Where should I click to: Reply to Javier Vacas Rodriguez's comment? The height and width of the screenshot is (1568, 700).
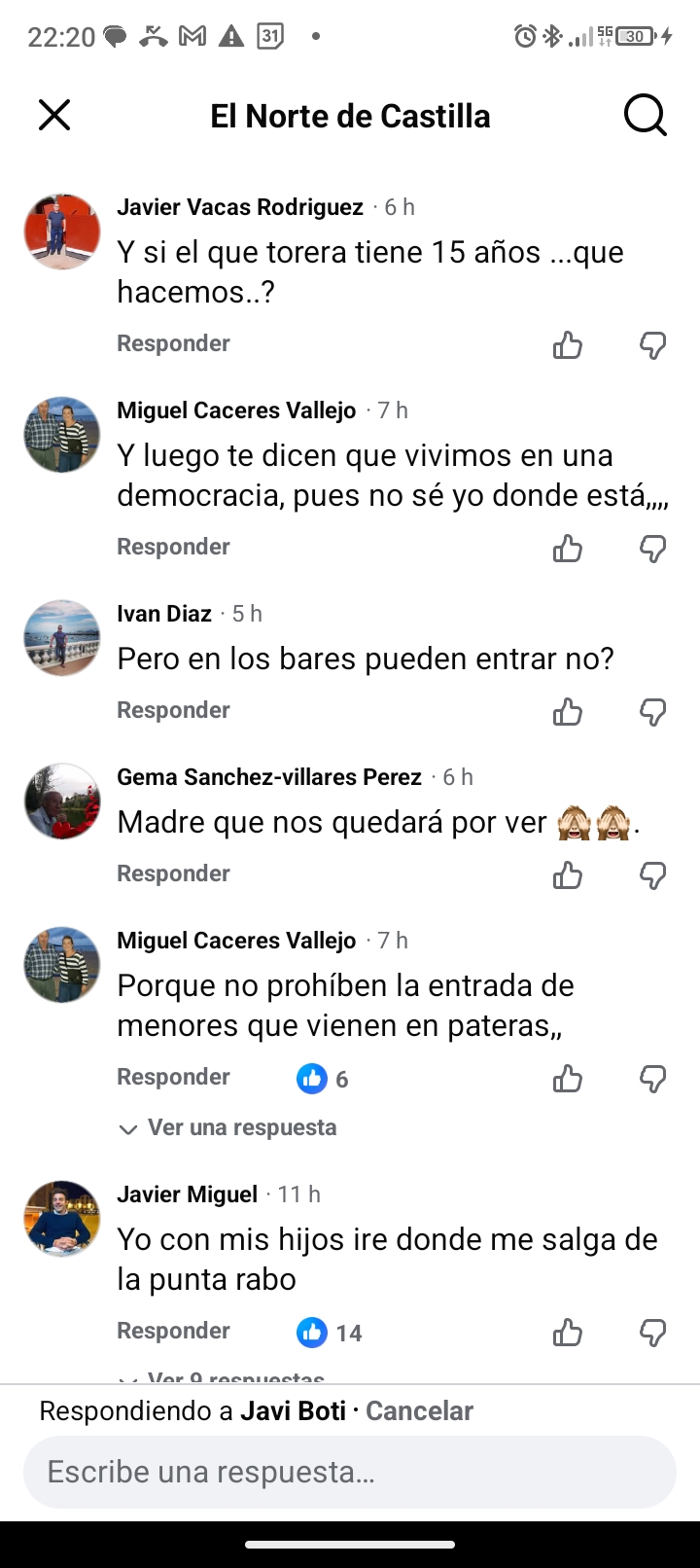tap(173, 343)
